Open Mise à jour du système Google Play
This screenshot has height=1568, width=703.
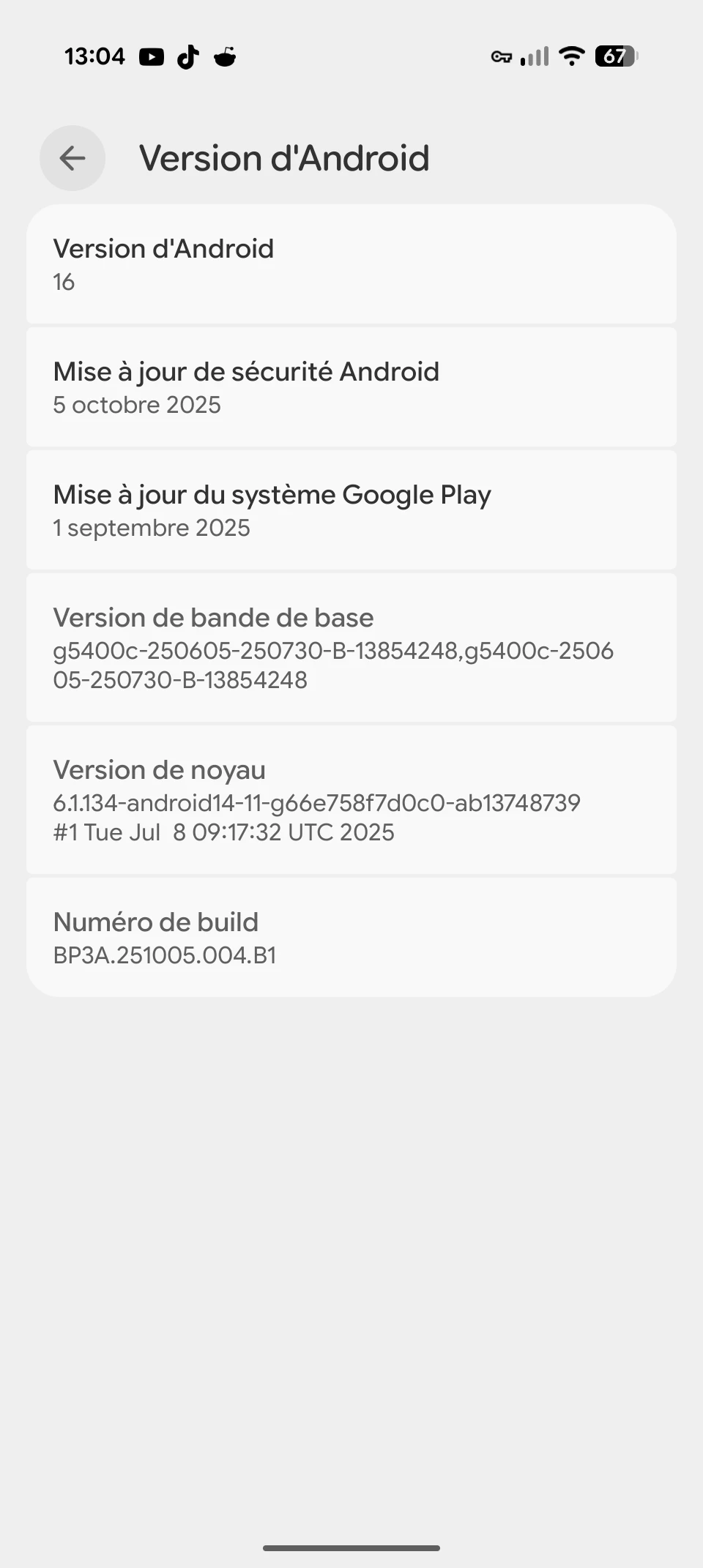click(x=351, y=510)
